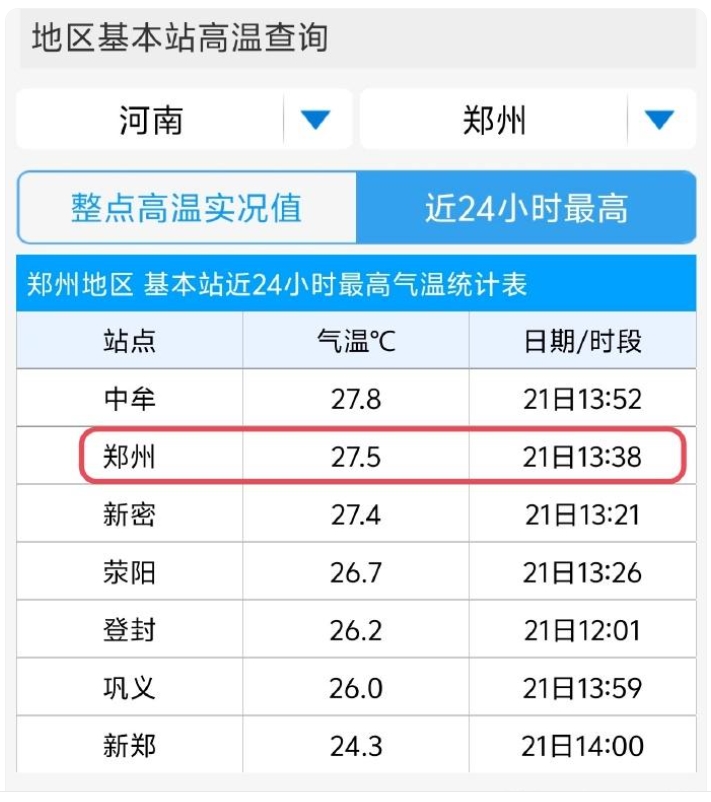
Task: Open the 河南 province dropdown
Action: [315, 121]
